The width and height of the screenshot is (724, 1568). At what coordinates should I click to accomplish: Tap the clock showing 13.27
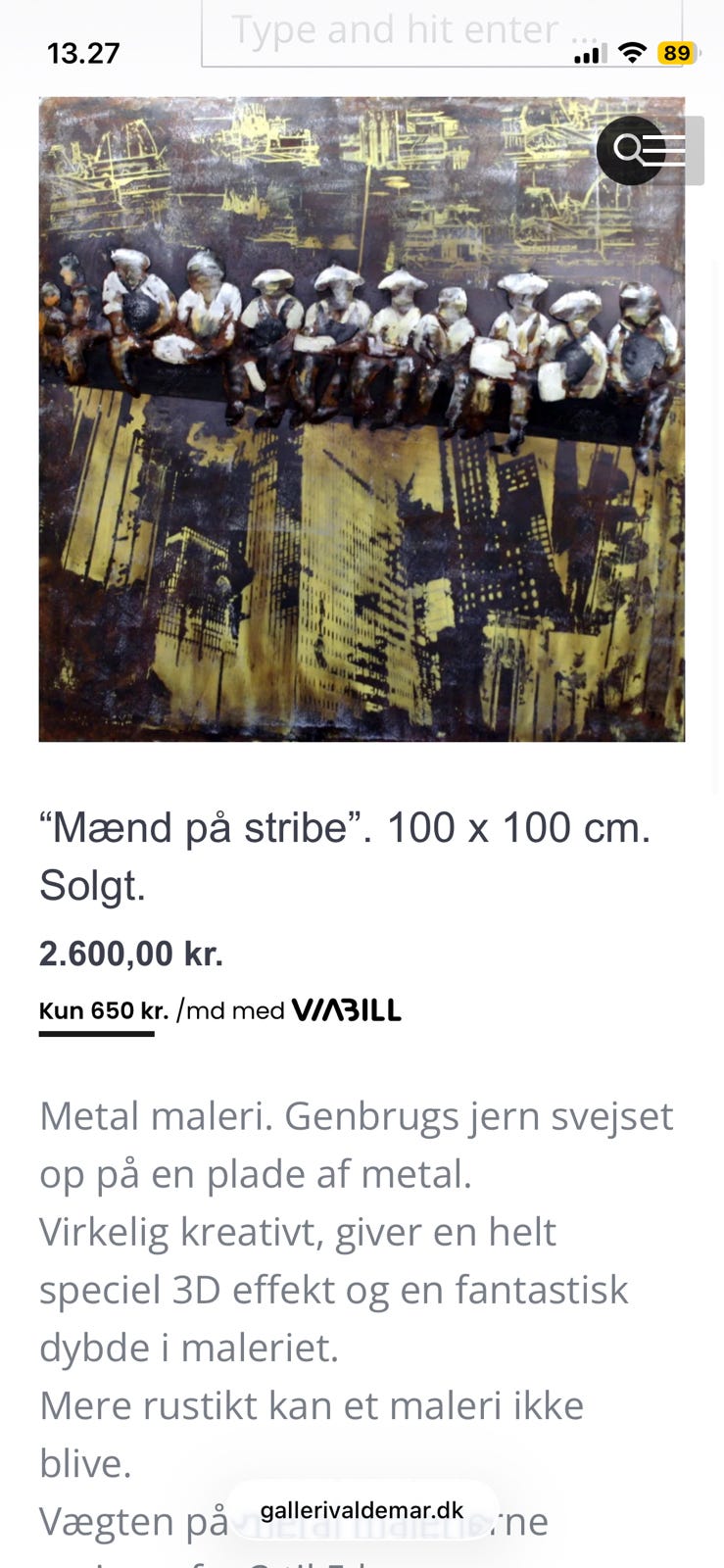[83, 54]
